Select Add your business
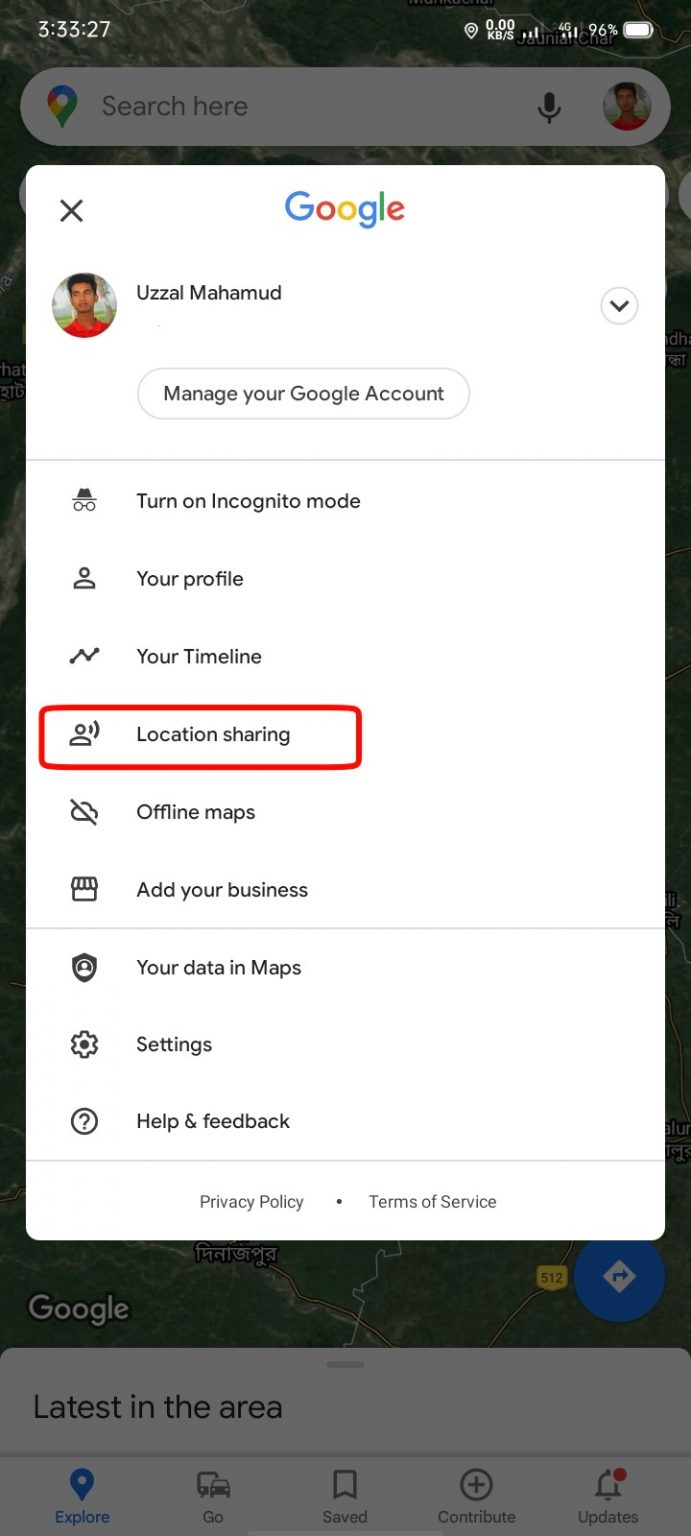 (x=345, y=890)
